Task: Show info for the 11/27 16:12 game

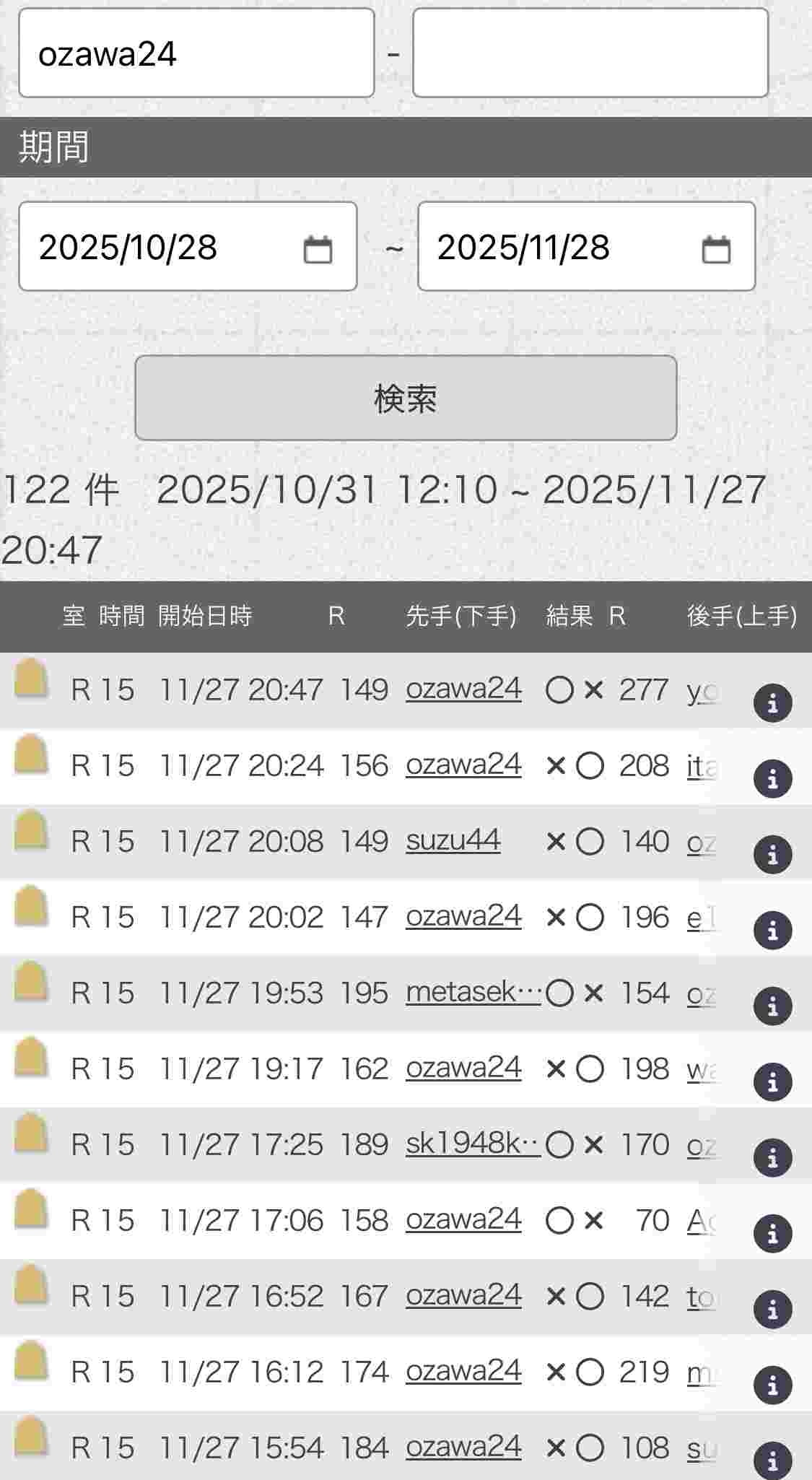Action: click(772, 1385)
